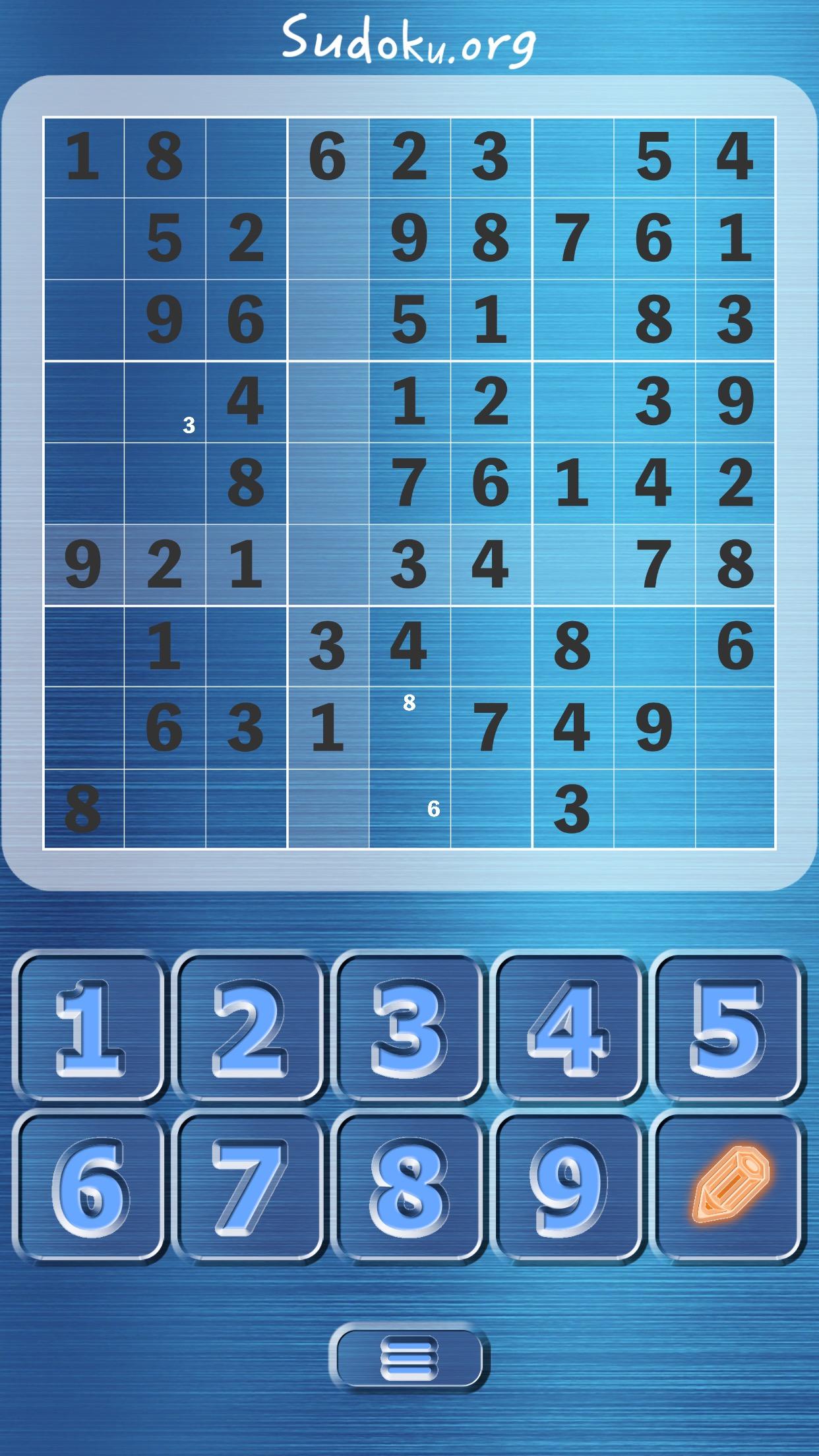819x1456 pixels.
Task: Select the empty cell with pencil note 3
Action: pyautogui.click(x=165, y=402)
